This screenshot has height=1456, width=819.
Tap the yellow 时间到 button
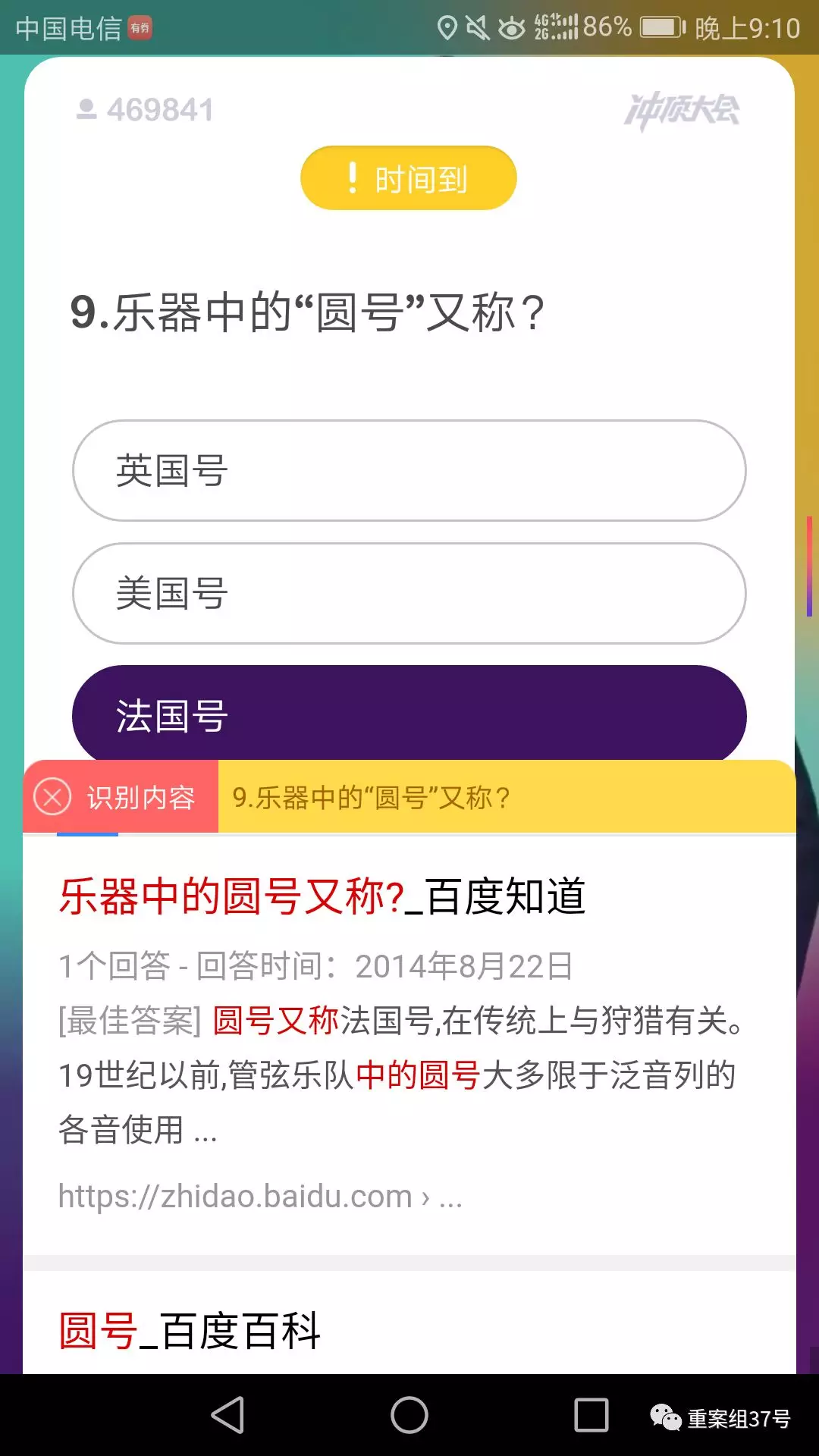click(407, 177)
